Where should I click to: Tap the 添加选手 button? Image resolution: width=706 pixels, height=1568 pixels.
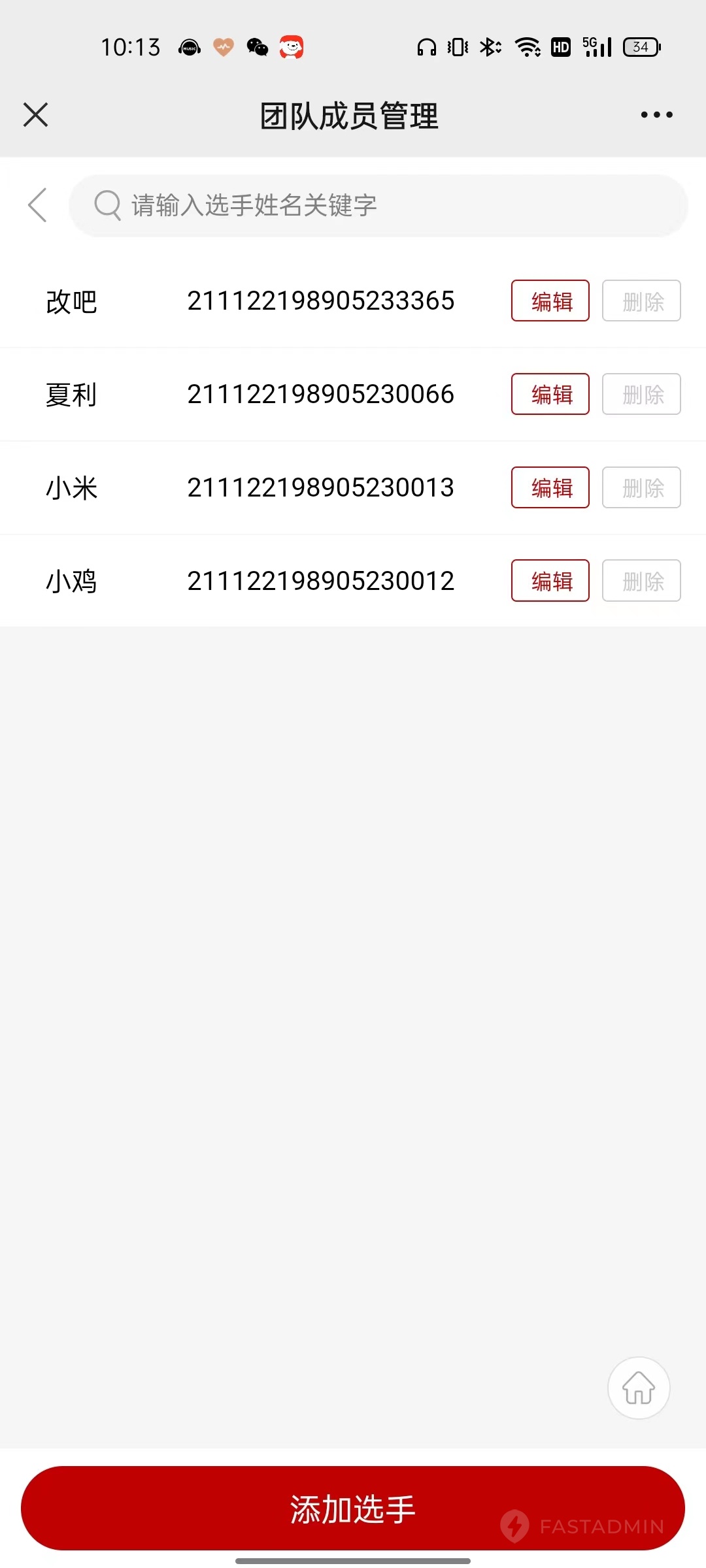pos(353,1508)
